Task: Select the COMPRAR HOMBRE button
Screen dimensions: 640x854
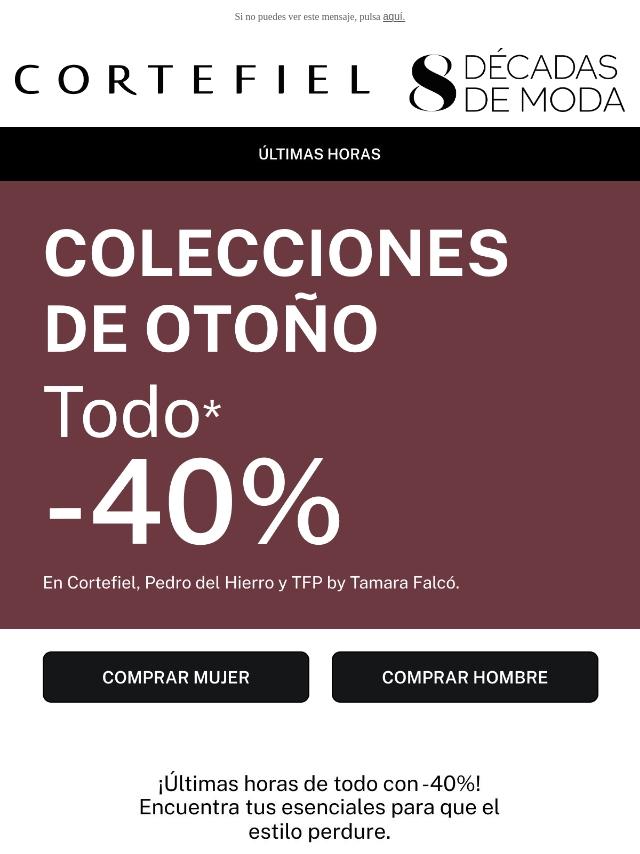Action: [465, 677]
